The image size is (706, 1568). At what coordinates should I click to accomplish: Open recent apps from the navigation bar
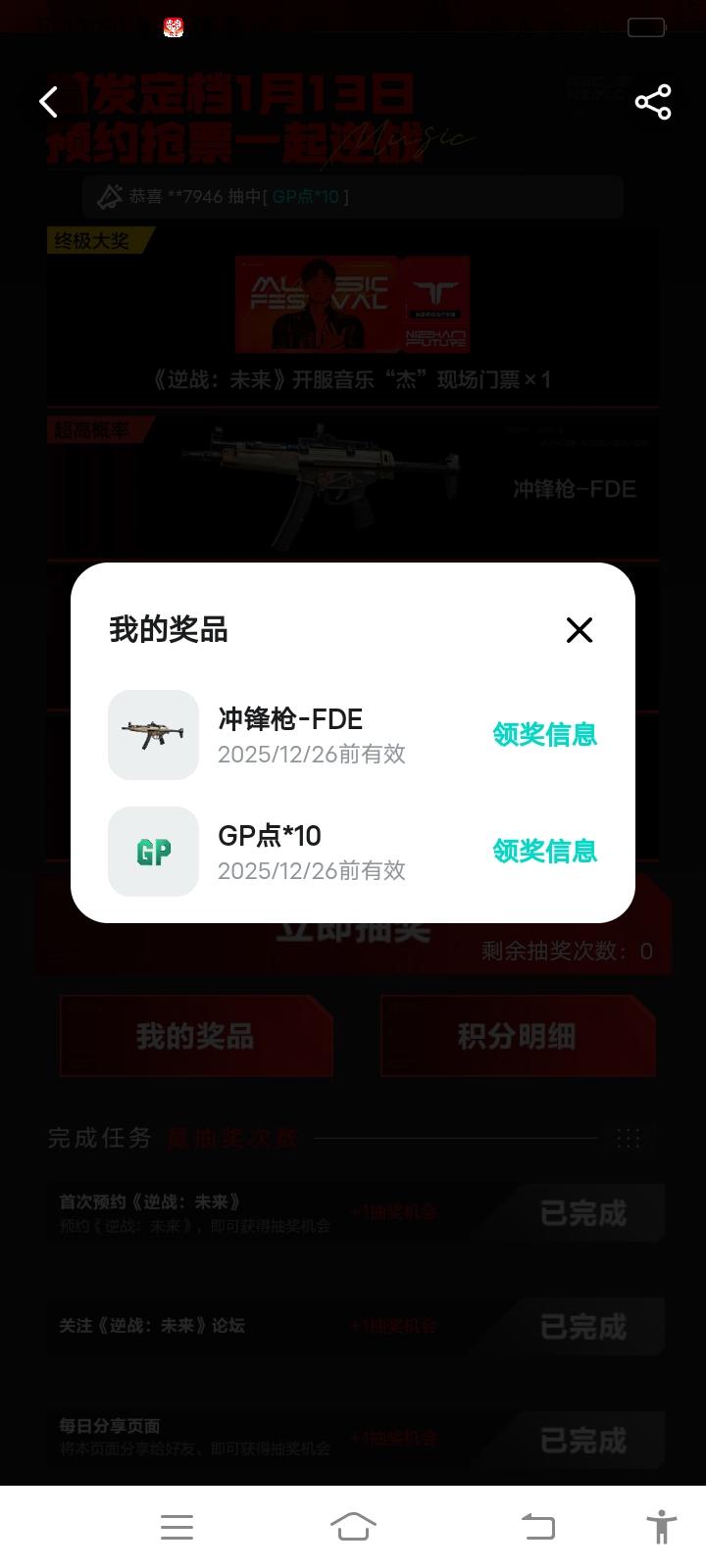pyautogui.click(x=176, y=1526)
